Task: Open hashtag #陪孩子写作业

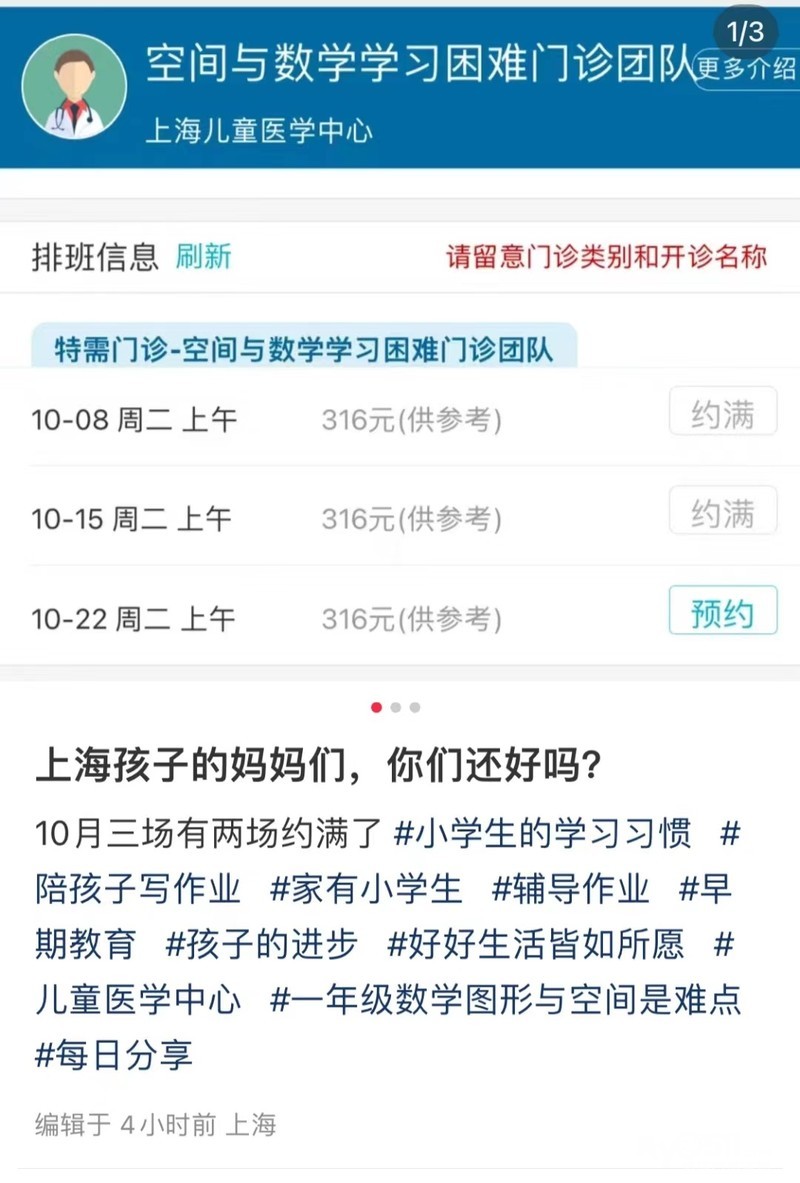Action: click(138, 888)
